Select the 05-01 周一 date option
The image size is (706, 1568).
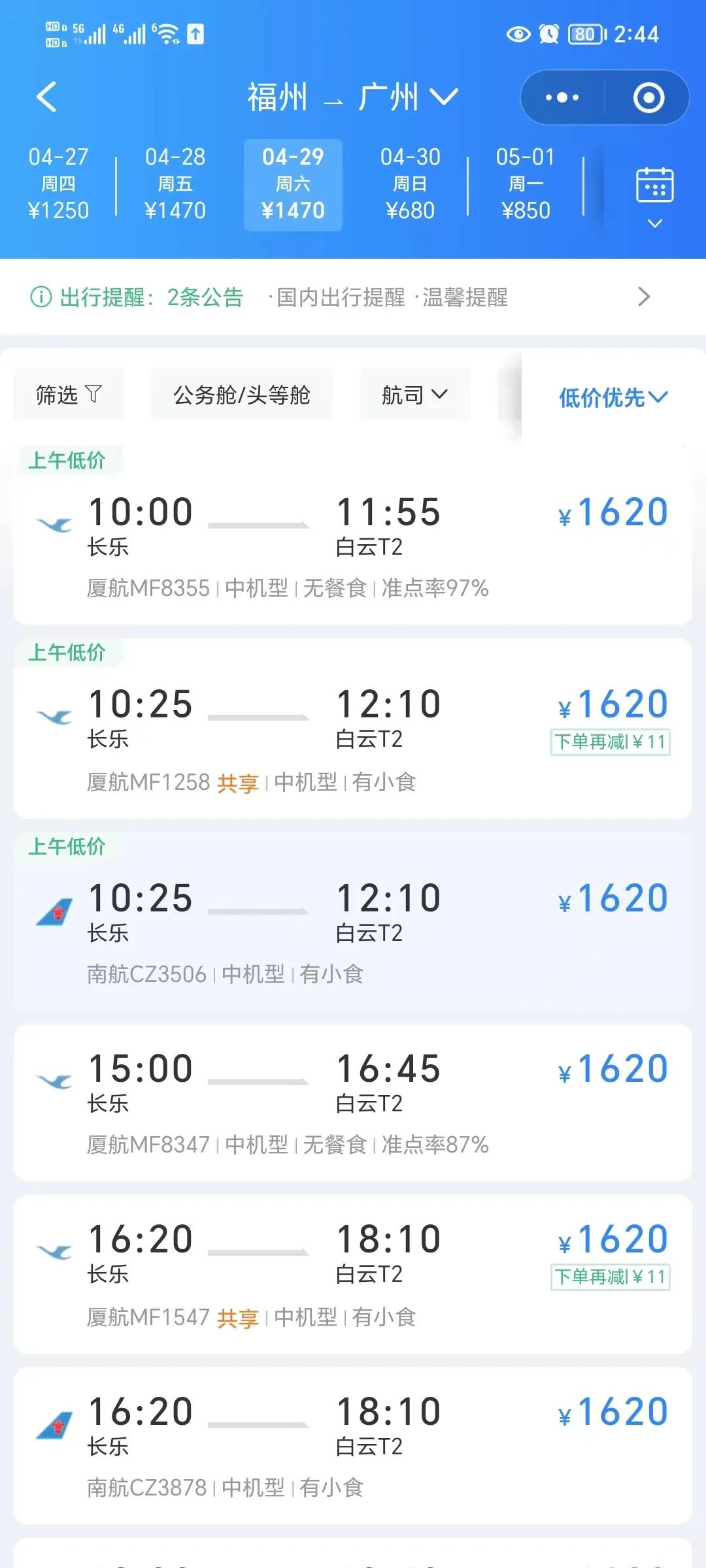tap(527, 184)
